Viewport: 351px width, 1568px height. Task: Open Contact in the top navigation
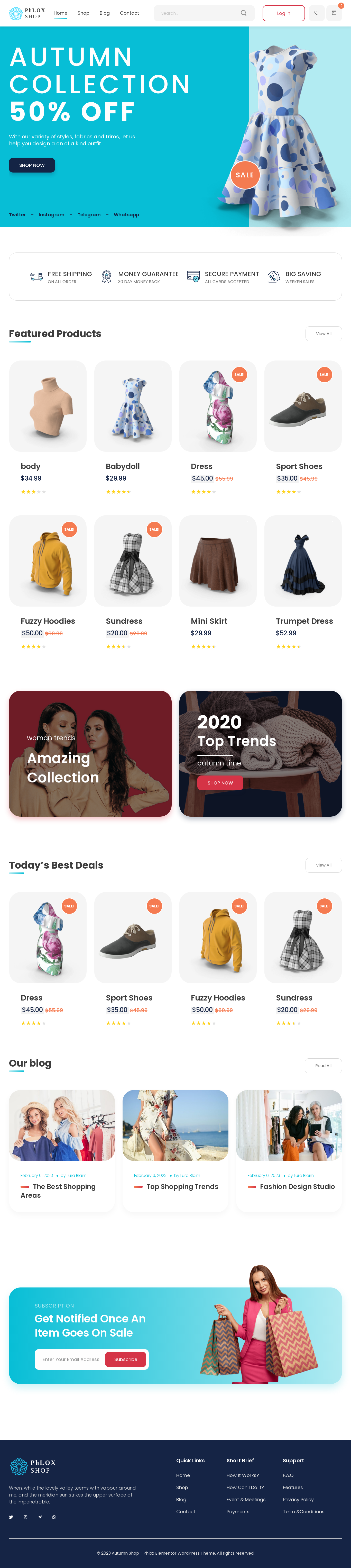[129, 13]
